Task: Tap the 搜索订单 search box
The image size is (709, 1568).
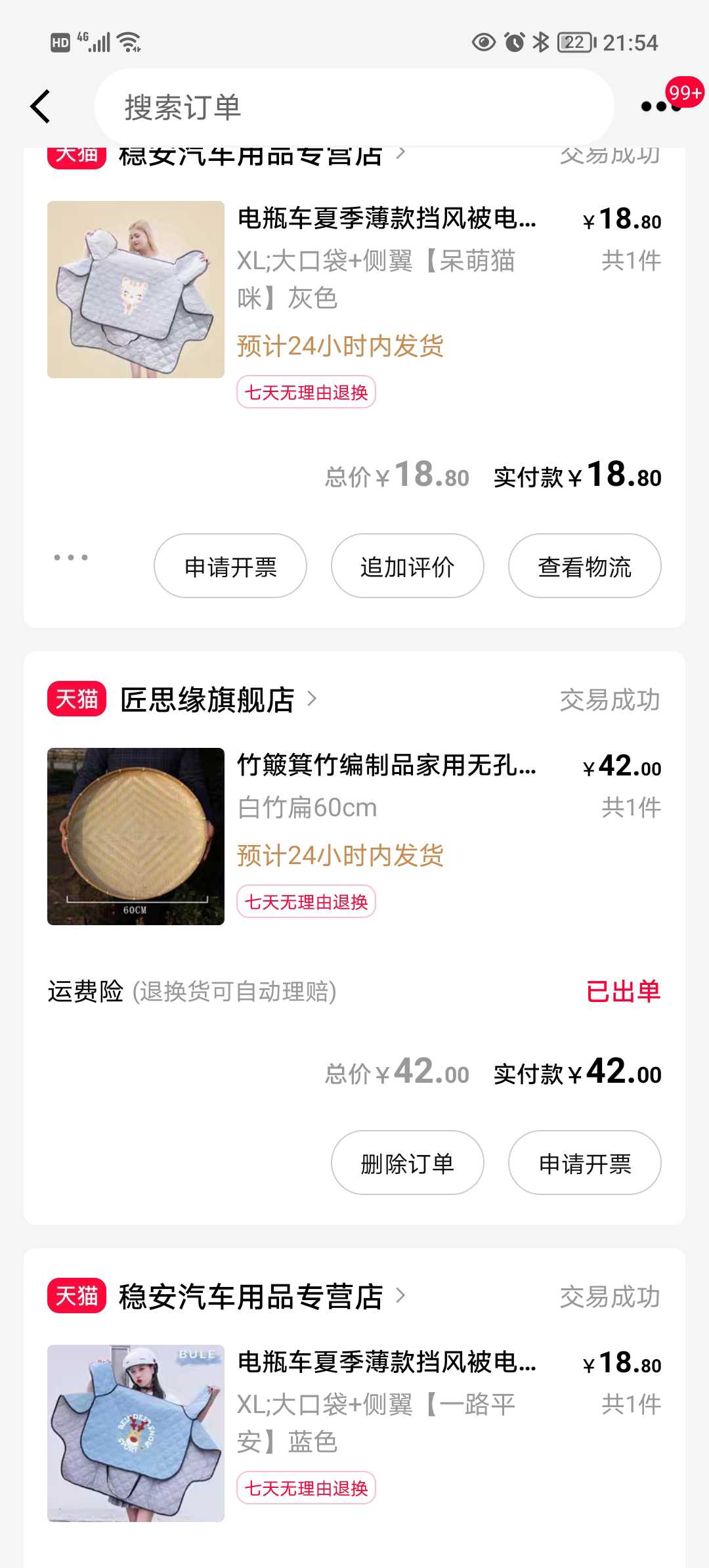Action: (x=354, y=107)
